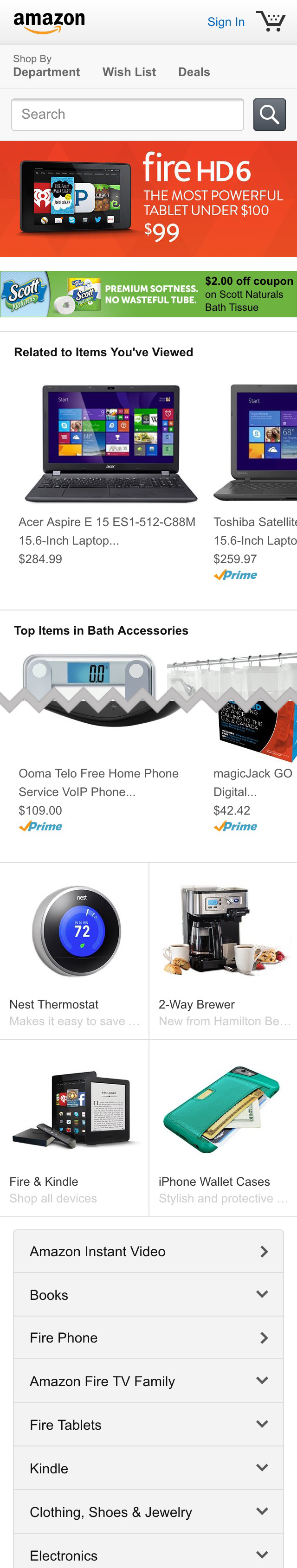Viewport: 297px width, 1568px height.
Task: Tap the Sign In link
Action: pos(226,22)
